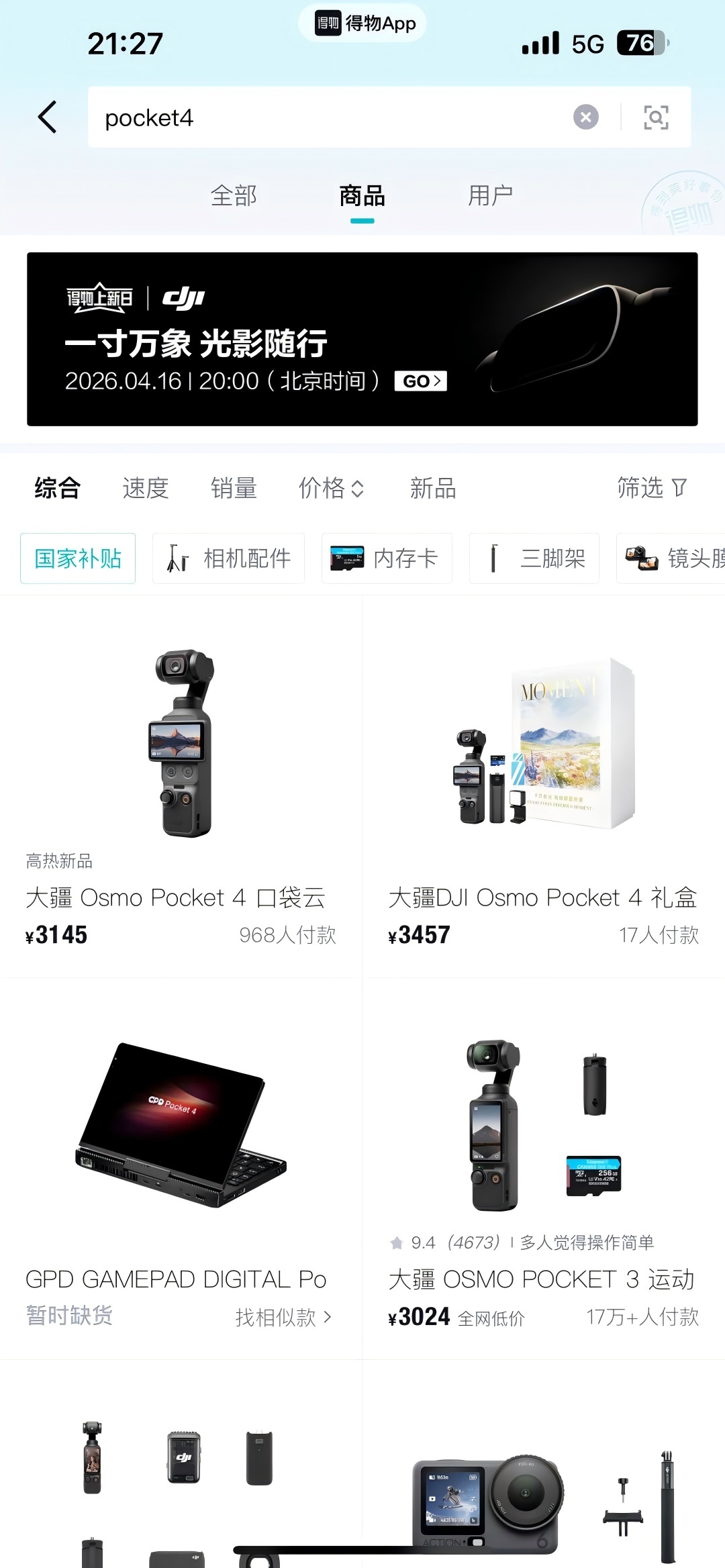Toggle the 速度 sorting option

(145, 489)
